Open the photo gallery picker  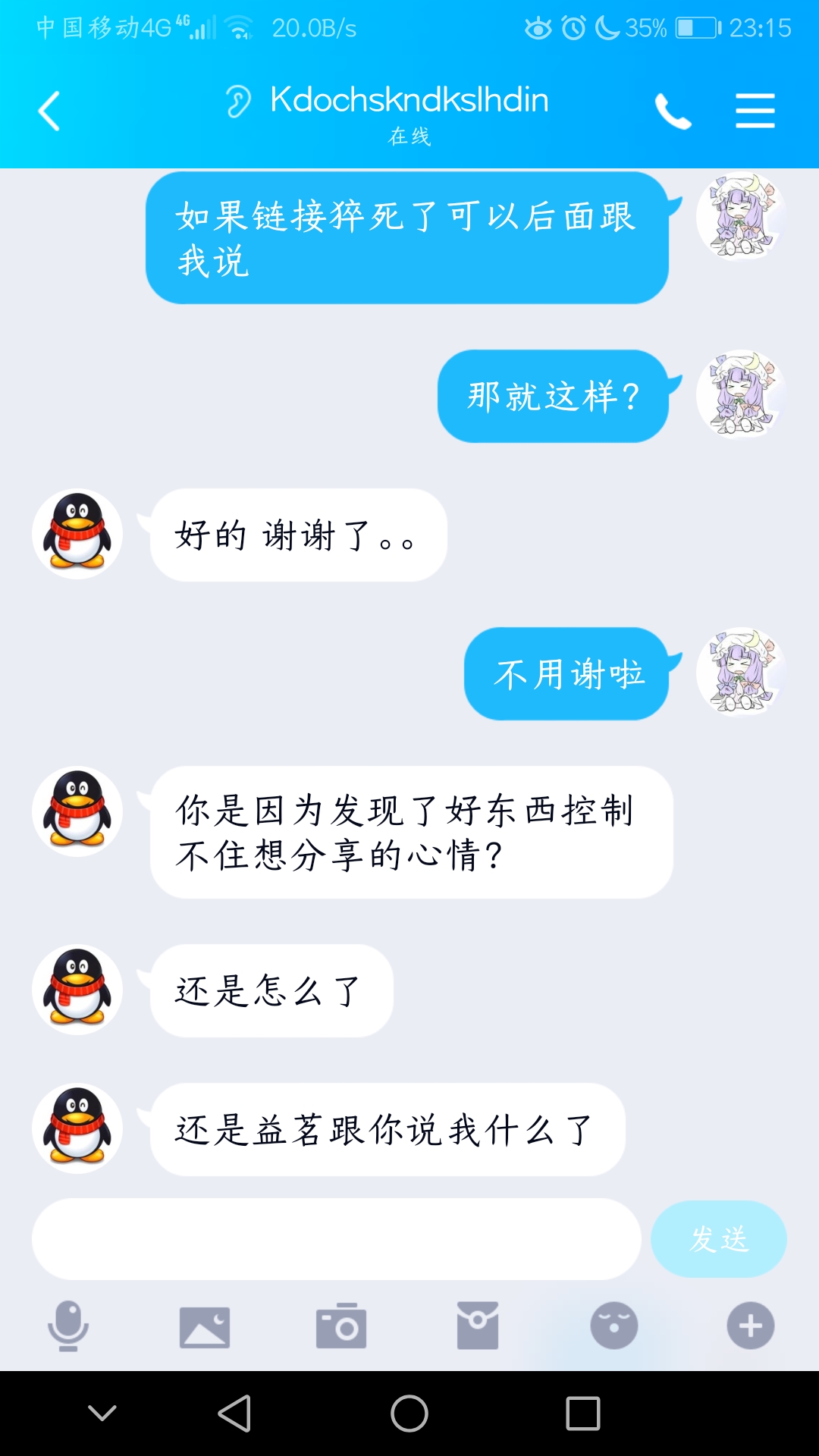[x=205, y=1326]
